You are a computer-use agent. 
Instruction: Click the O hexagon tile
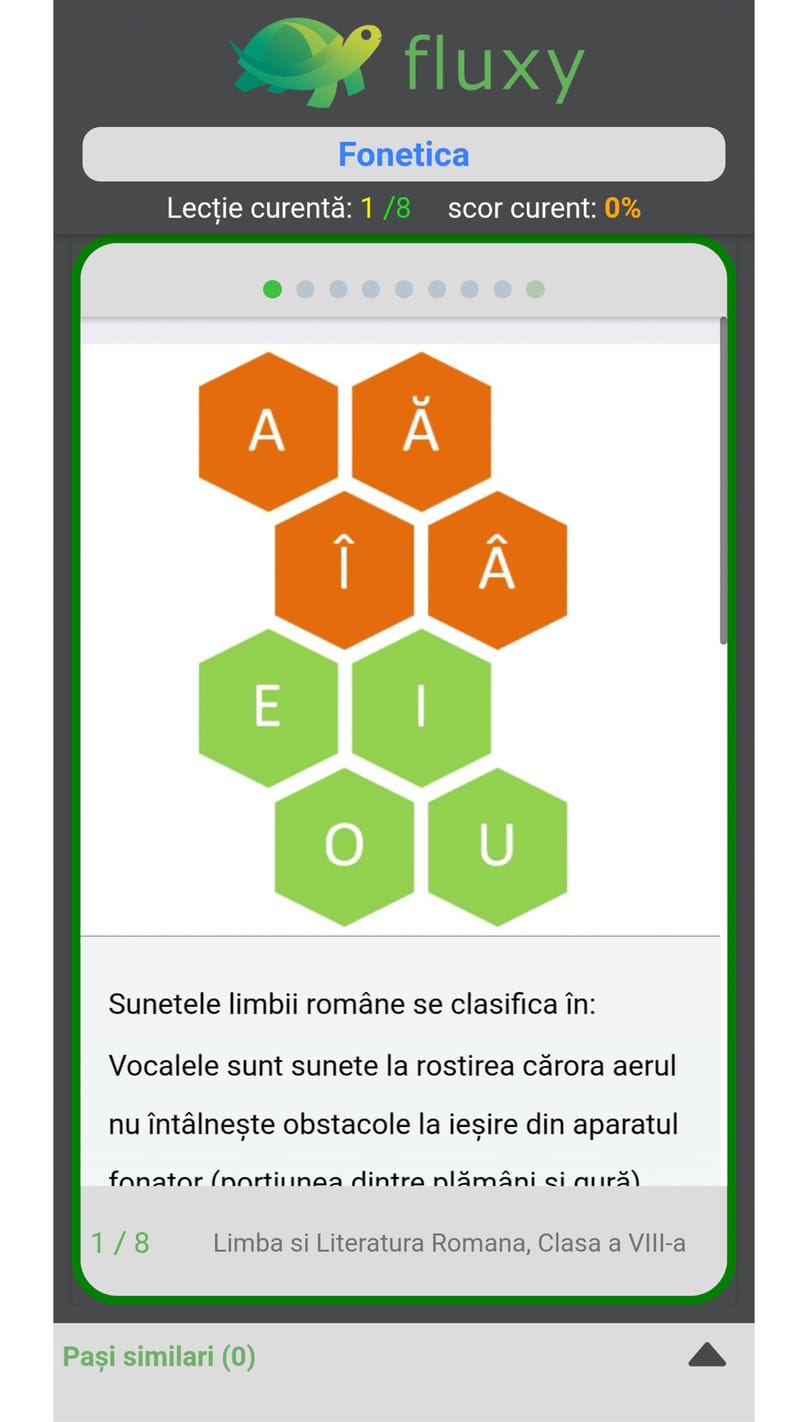tap(345, 843)
